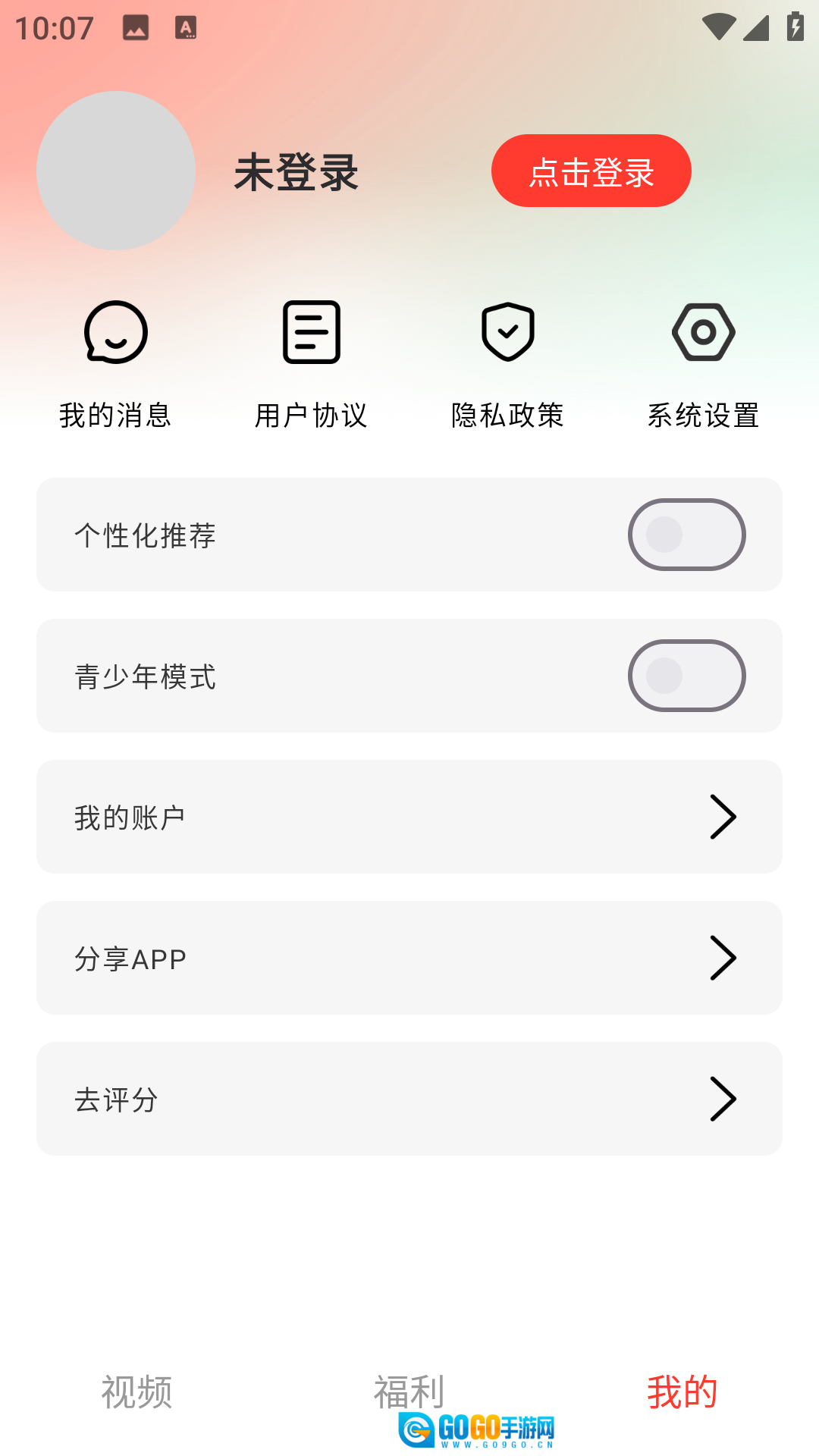
Task: Open 去评分 via its chevron
Action: pos(723,1099)
